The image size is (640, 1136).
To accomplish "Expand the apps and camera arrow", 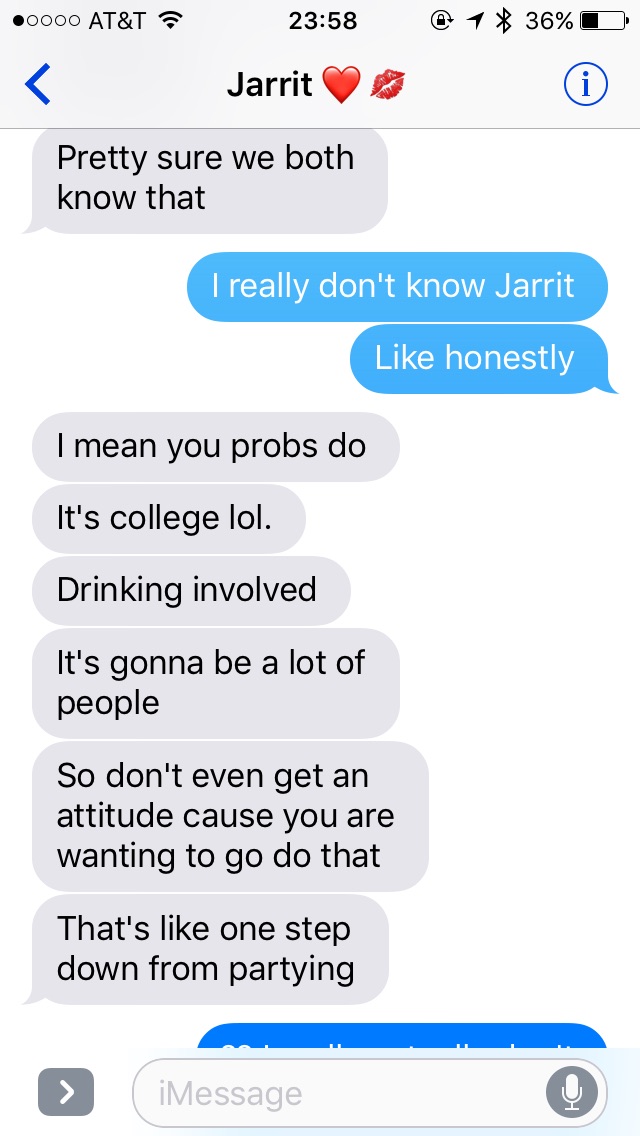I will (66, 1092).
